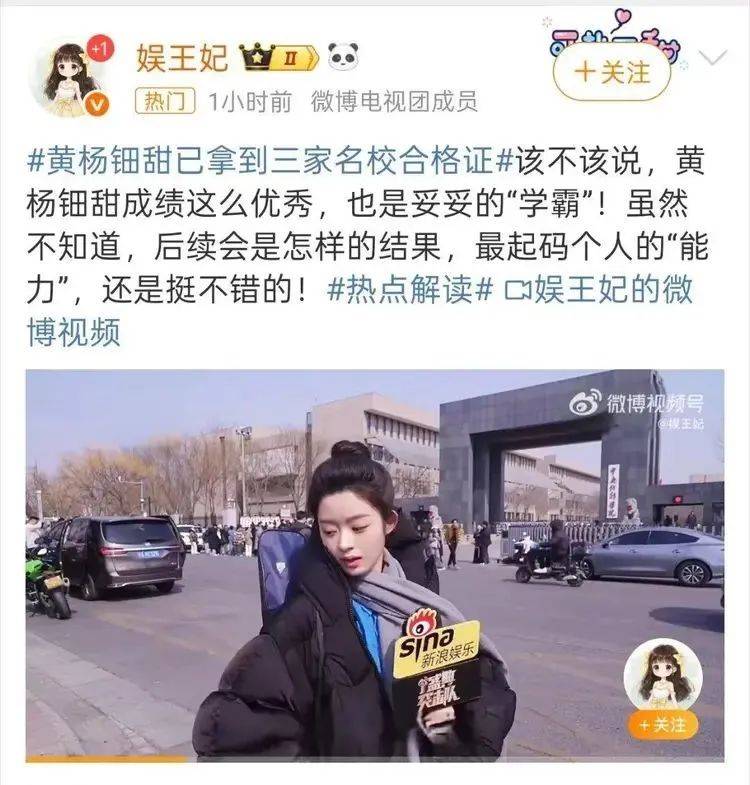Image resolution: width=750 pixels, height=785 pixels.
Task: Open the 娱王妃 username link
Action: point(183,57)
